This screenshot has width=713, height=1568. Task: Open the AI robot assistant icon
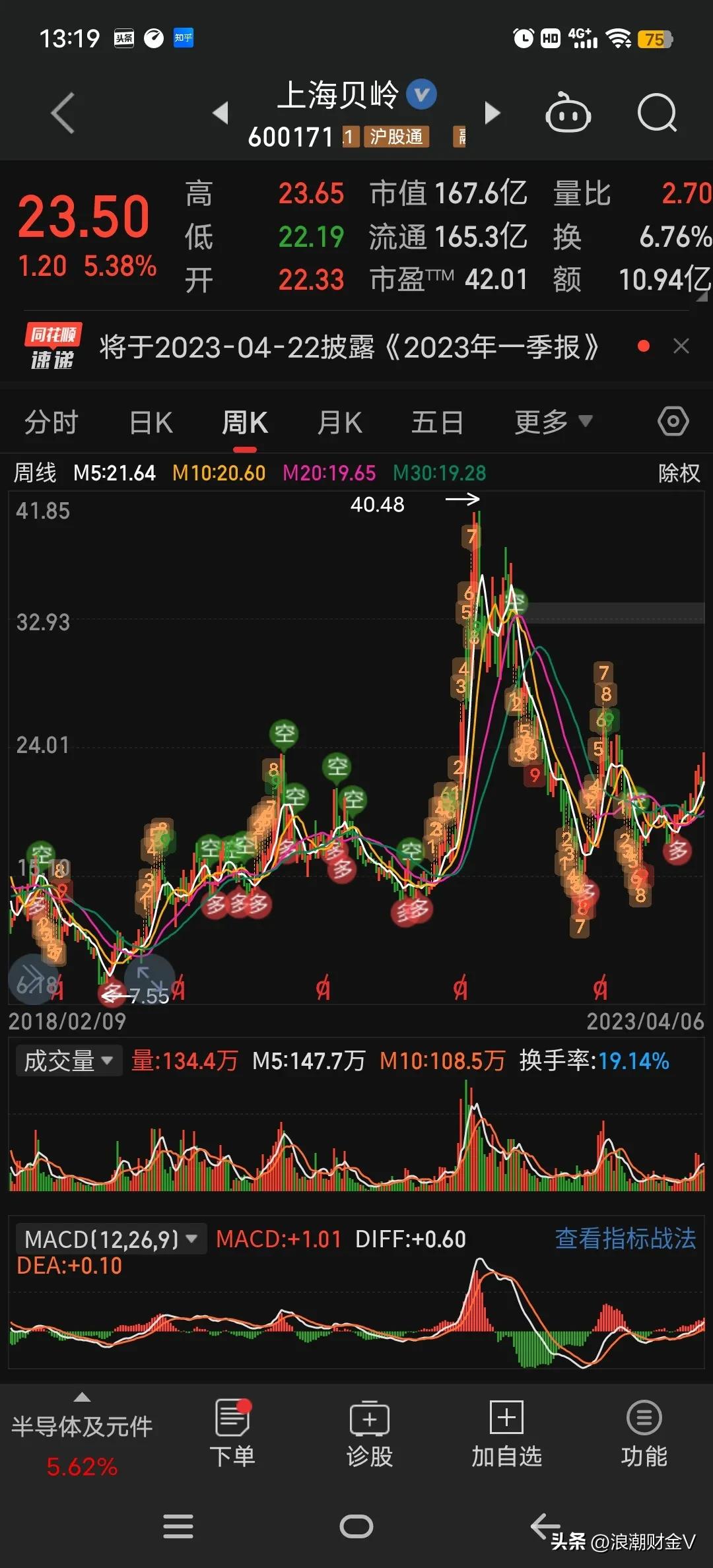569,114
